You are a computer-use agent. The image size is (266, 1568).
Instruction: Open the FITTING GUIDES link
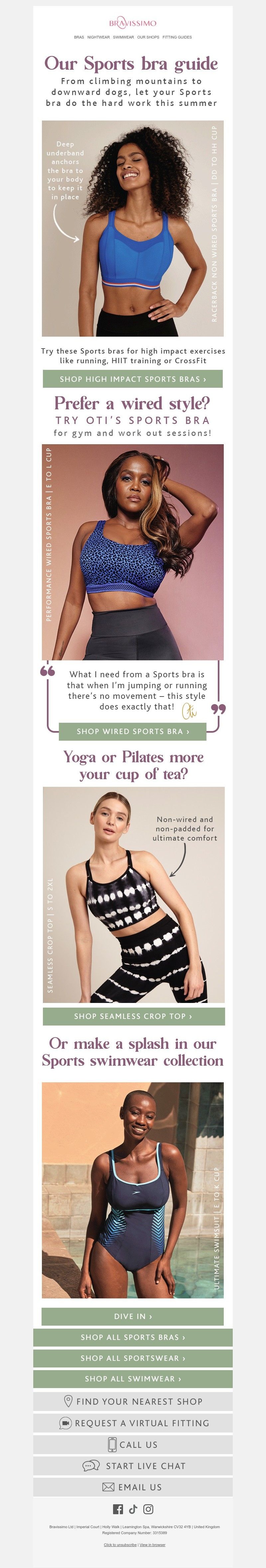pos(177,37)
